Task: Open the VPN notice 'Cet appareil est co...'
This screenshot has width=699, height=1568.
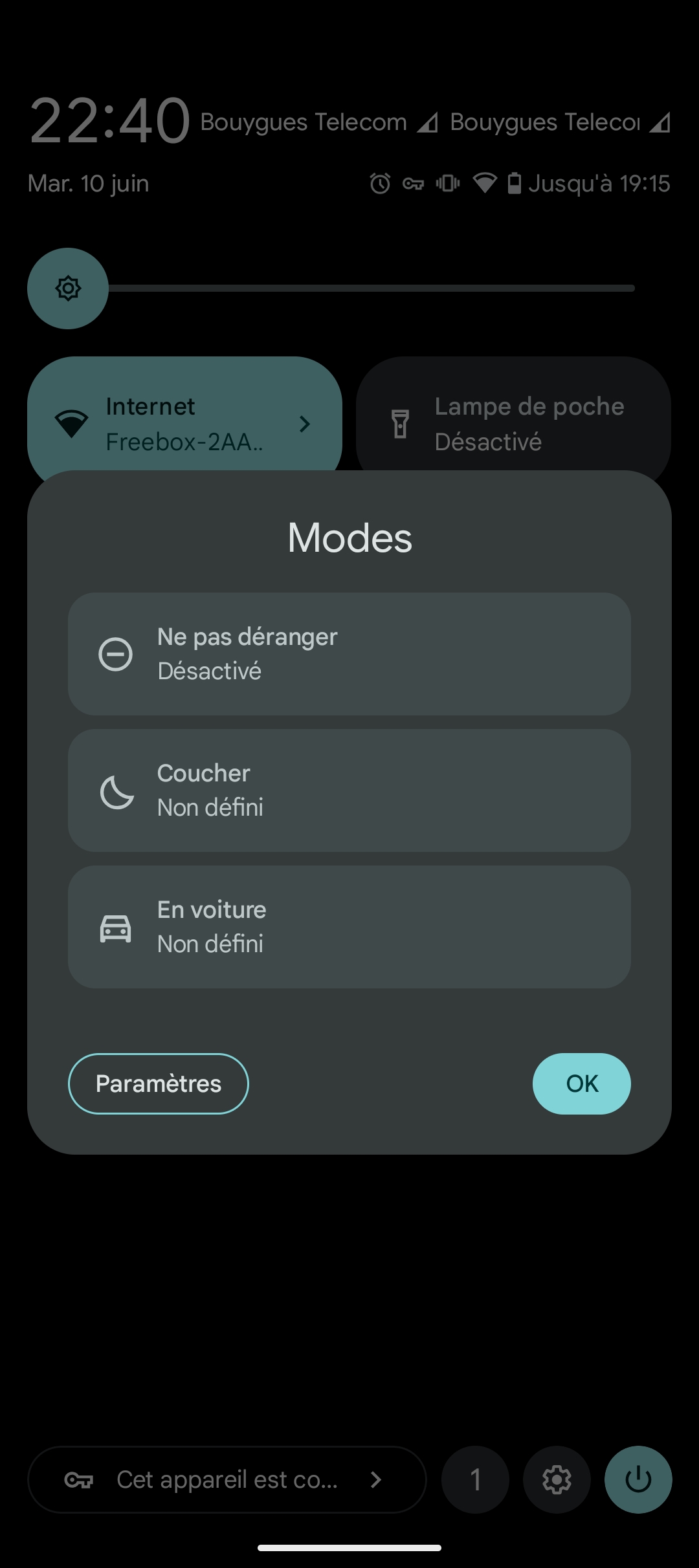Action: tap(227, 1479)
